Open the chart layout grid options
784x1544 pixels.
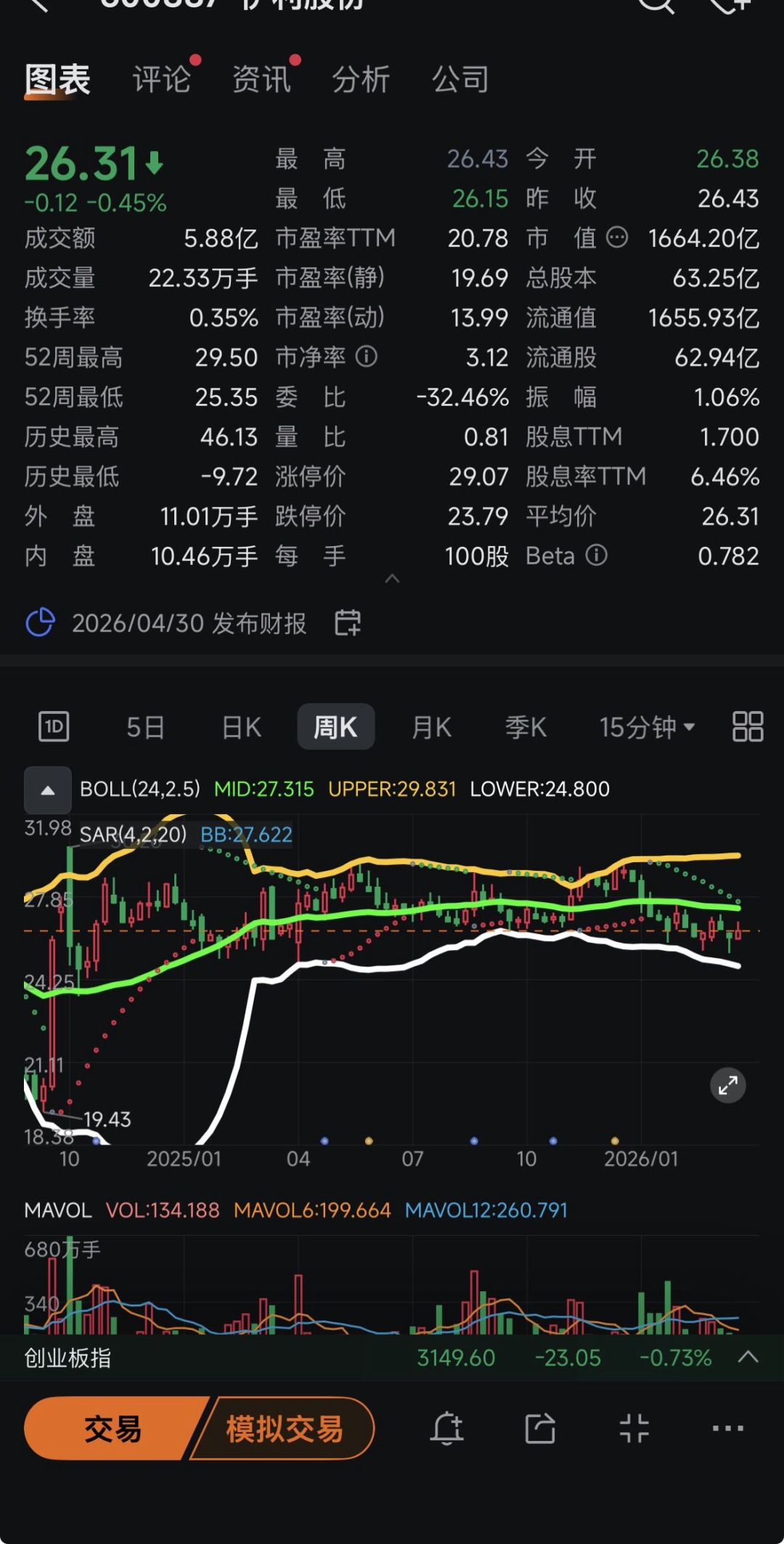(748, 726)
